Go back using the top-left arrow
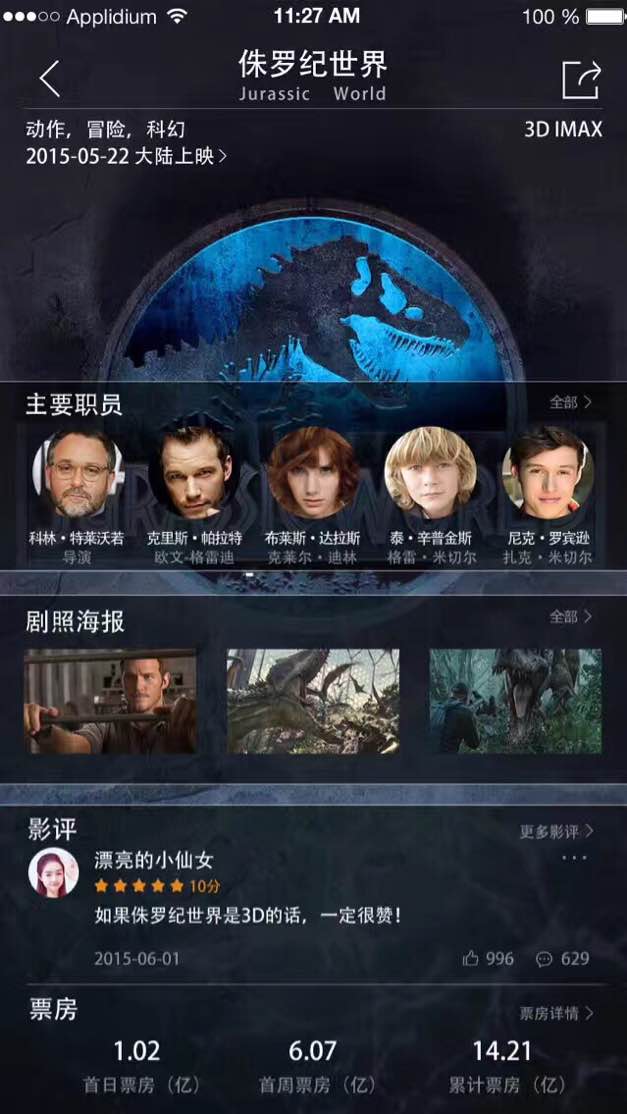 [49, 78]
